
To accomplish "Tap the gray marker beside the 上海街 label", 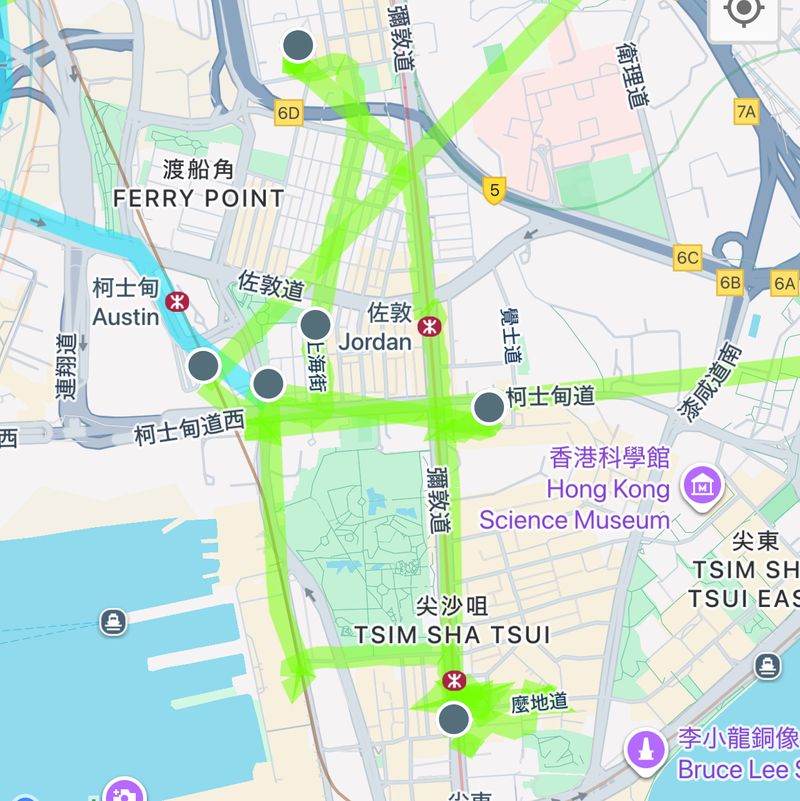I will [x=315, y=324].
